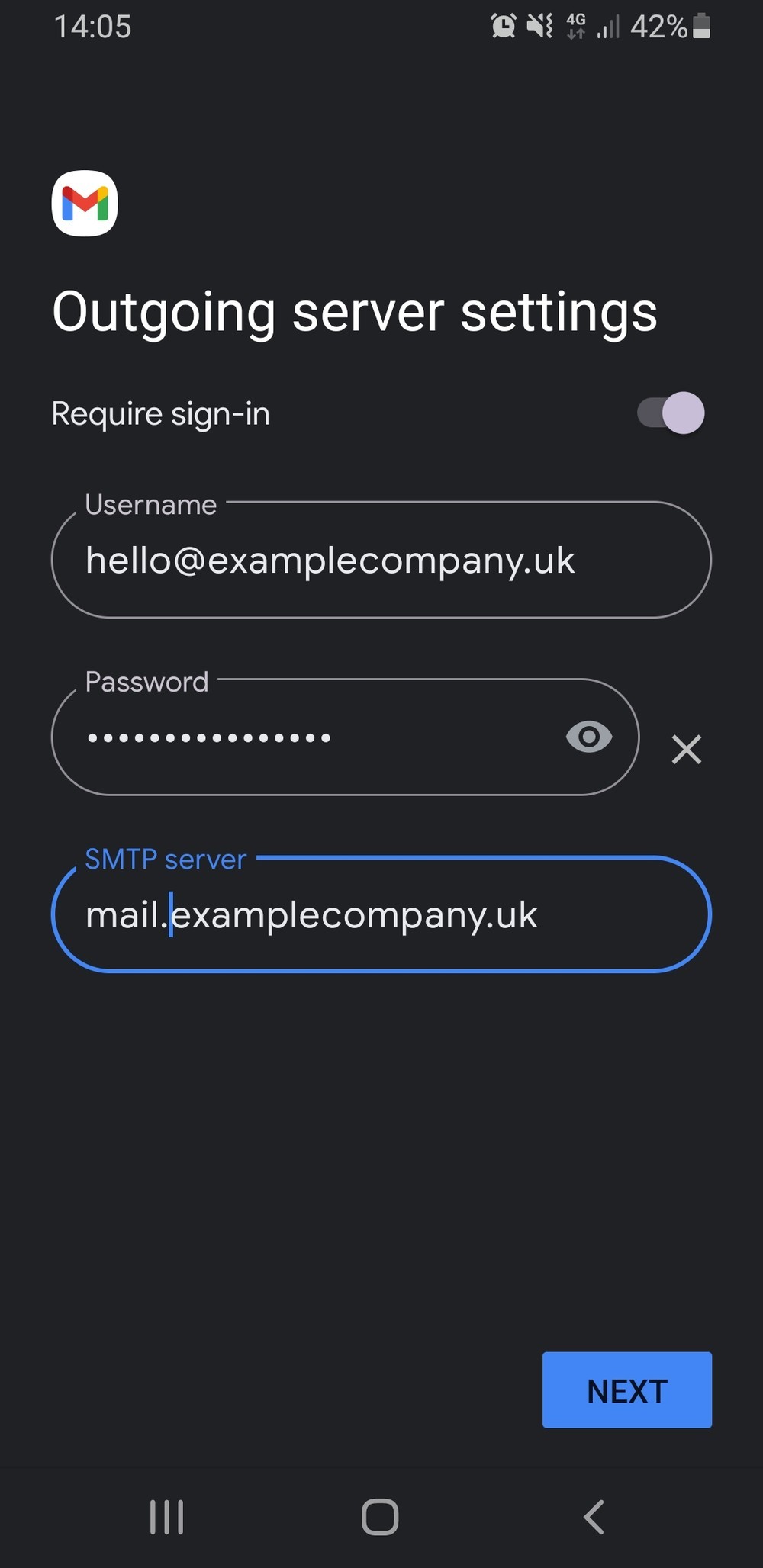The image size is (763, 1568).
Task: Edit the Username field
Action: click(x=381, y=560)
